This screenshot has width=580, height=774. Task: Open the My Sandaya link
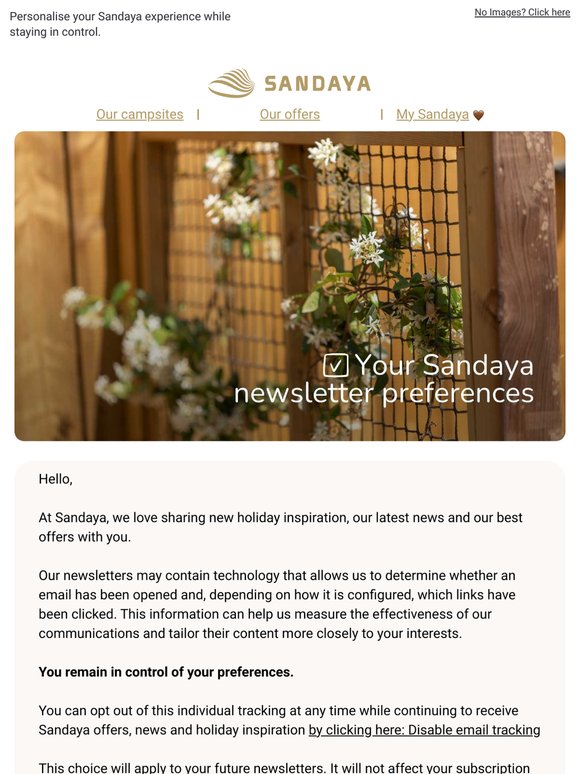tap(432, 115)
